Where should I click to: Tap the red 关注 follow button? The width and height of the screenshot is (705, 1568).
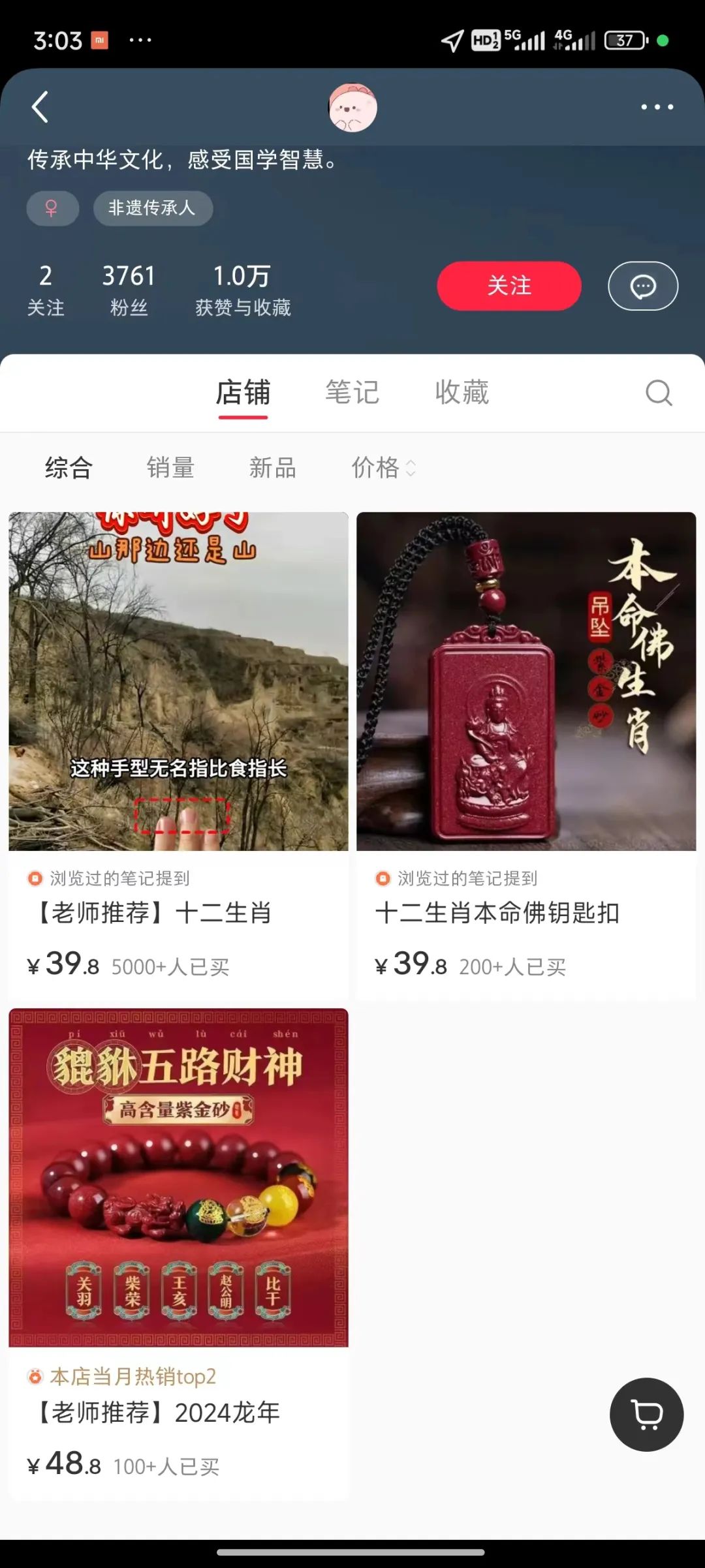[509, 286]
